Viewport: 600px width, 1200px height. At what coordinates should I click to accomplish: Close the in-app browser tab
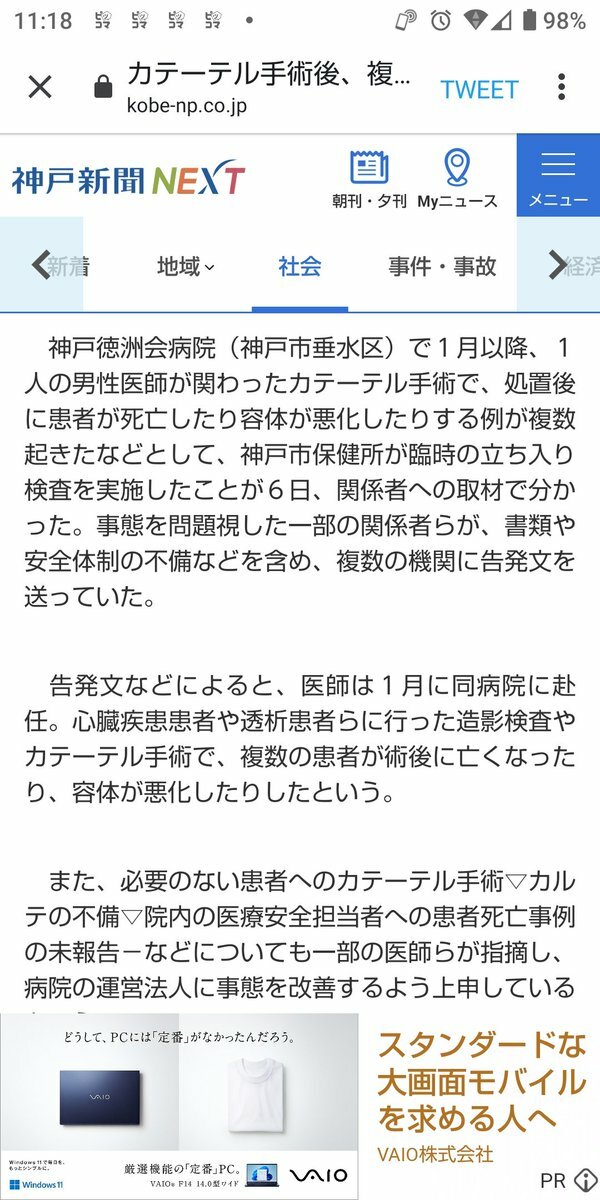point(40,88)
